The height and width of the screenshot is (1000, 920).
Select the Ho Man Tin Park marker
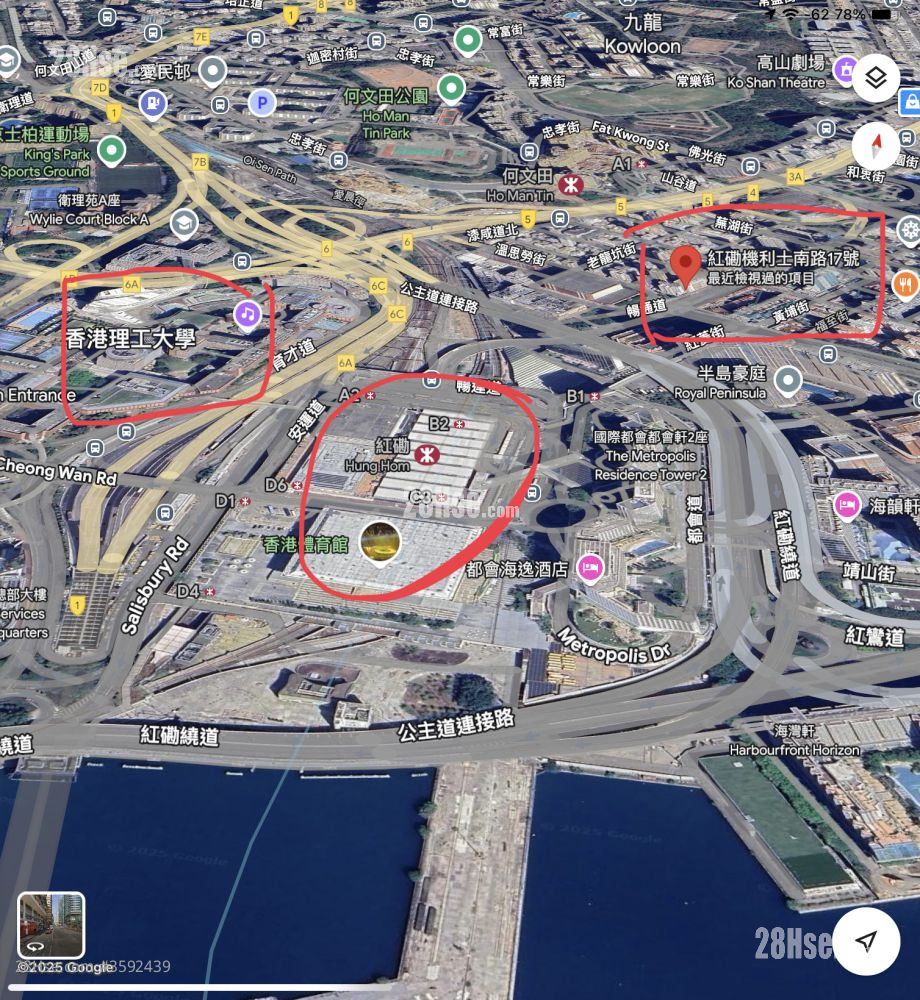(452, 90)
